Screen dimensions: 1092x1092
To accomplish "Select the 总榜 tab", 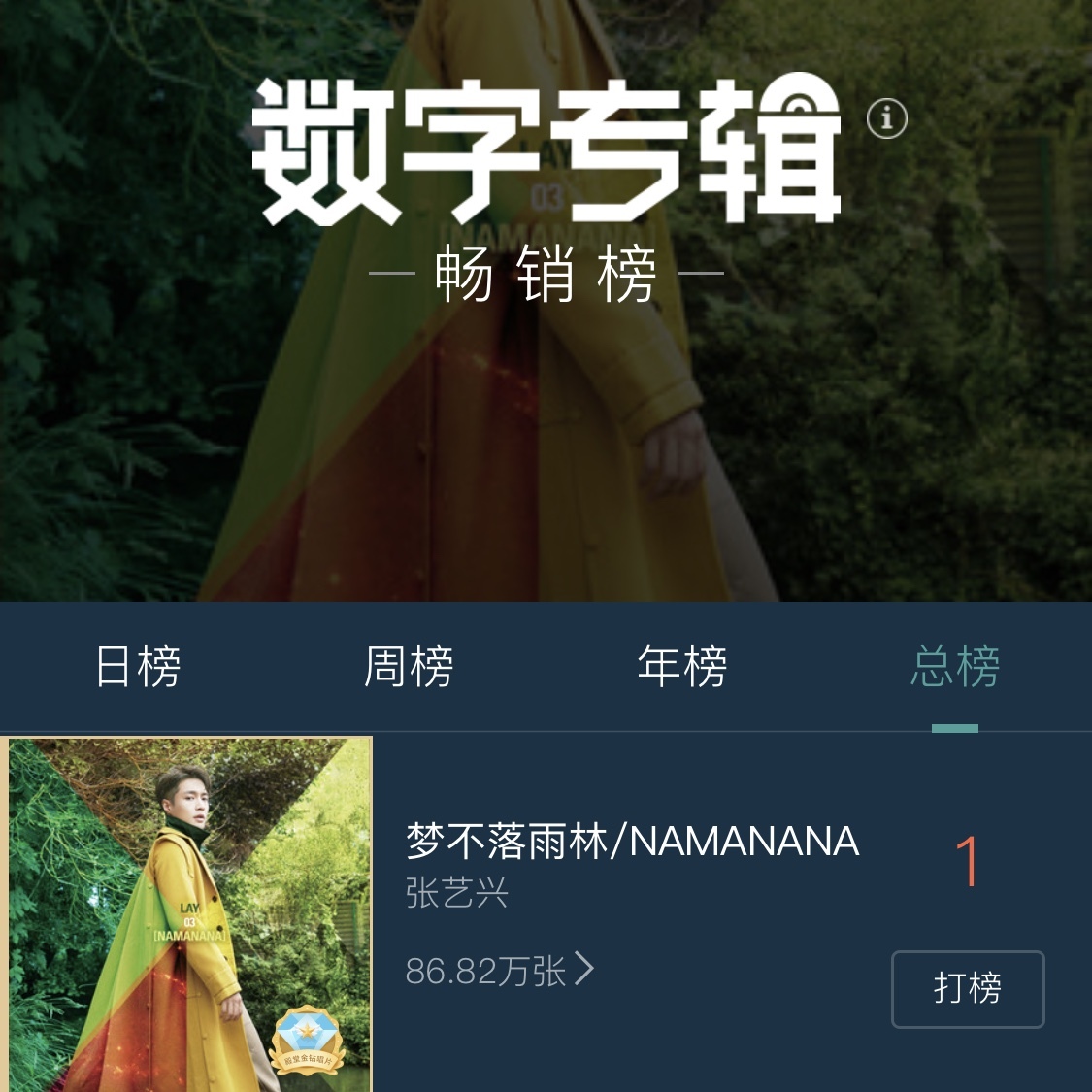I will (x=955, y=667).
